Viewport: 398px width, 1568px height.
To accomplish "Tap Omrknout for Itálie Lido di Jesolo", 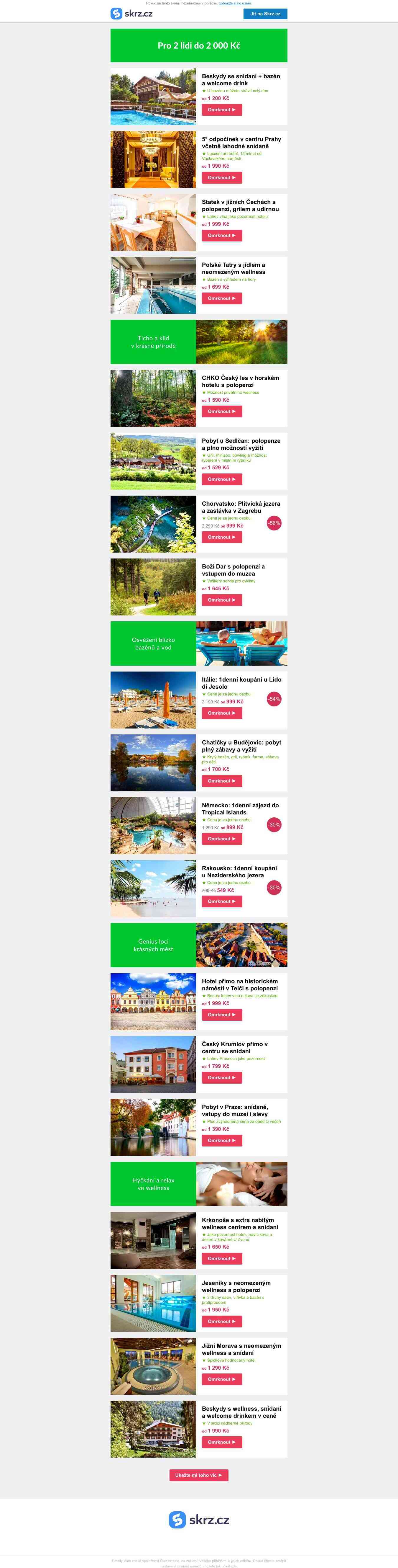I will pos(222,713).
